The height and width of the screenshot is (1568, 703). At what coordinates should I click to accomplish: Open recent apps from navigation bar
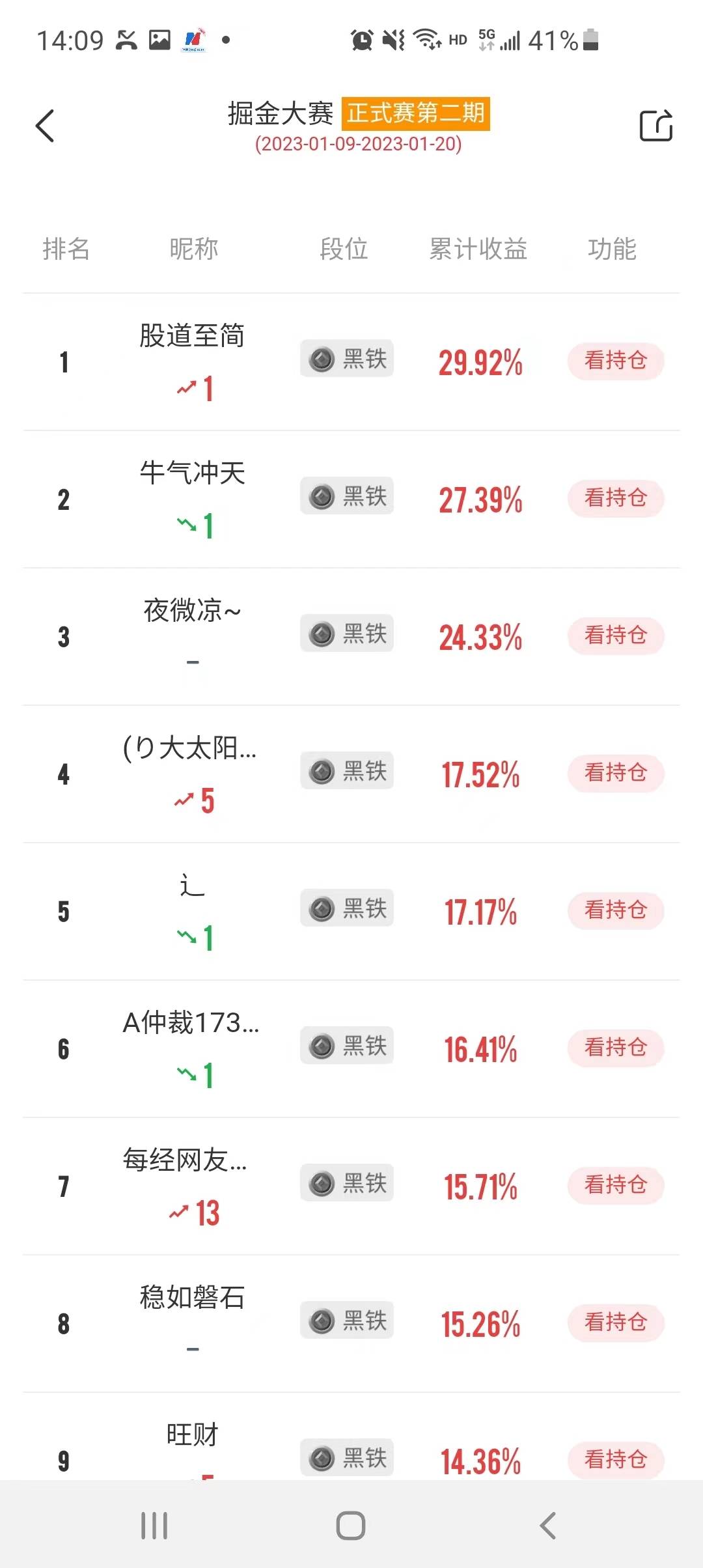click(x=154, y=1526)
